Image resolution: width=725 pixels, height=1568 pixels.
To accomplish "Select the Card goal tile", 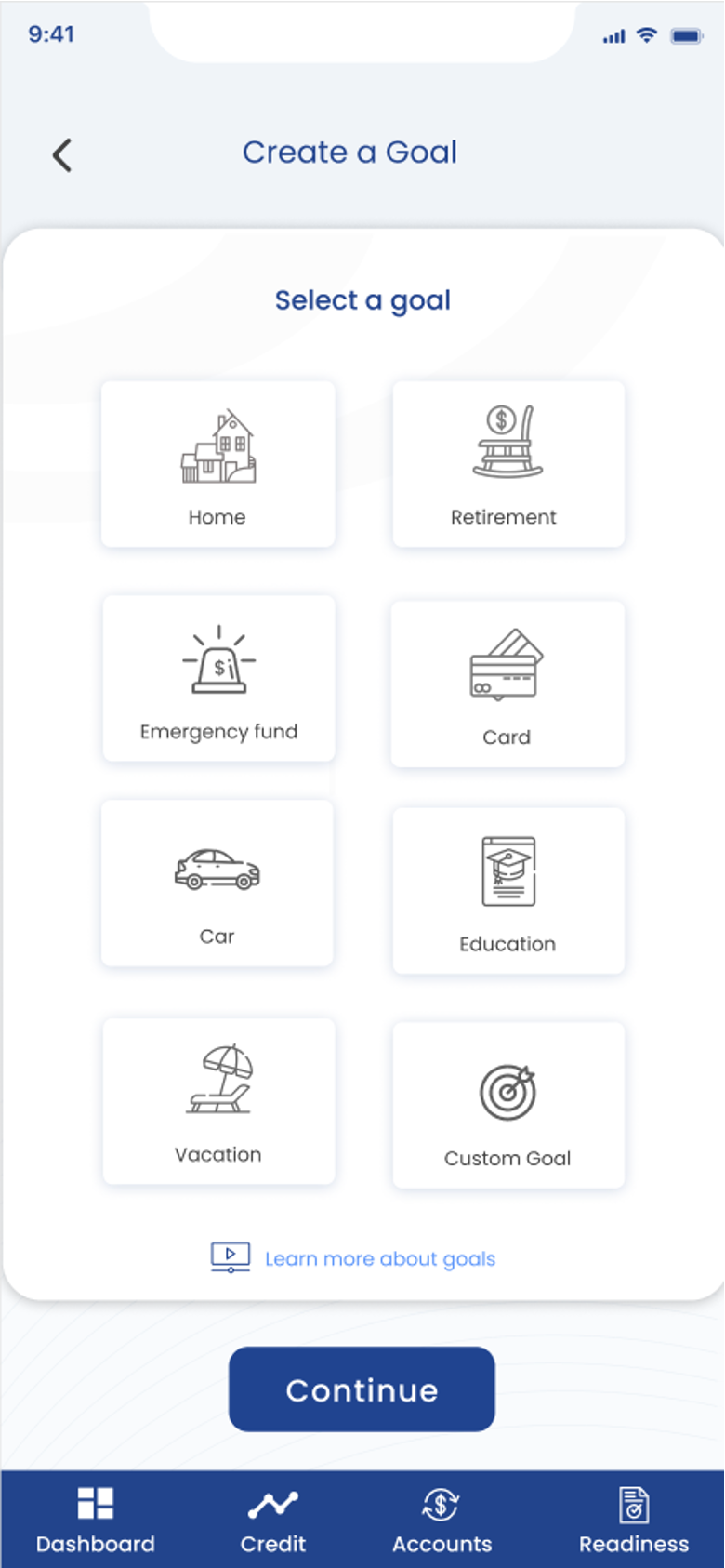I will [x=507, y=684].
